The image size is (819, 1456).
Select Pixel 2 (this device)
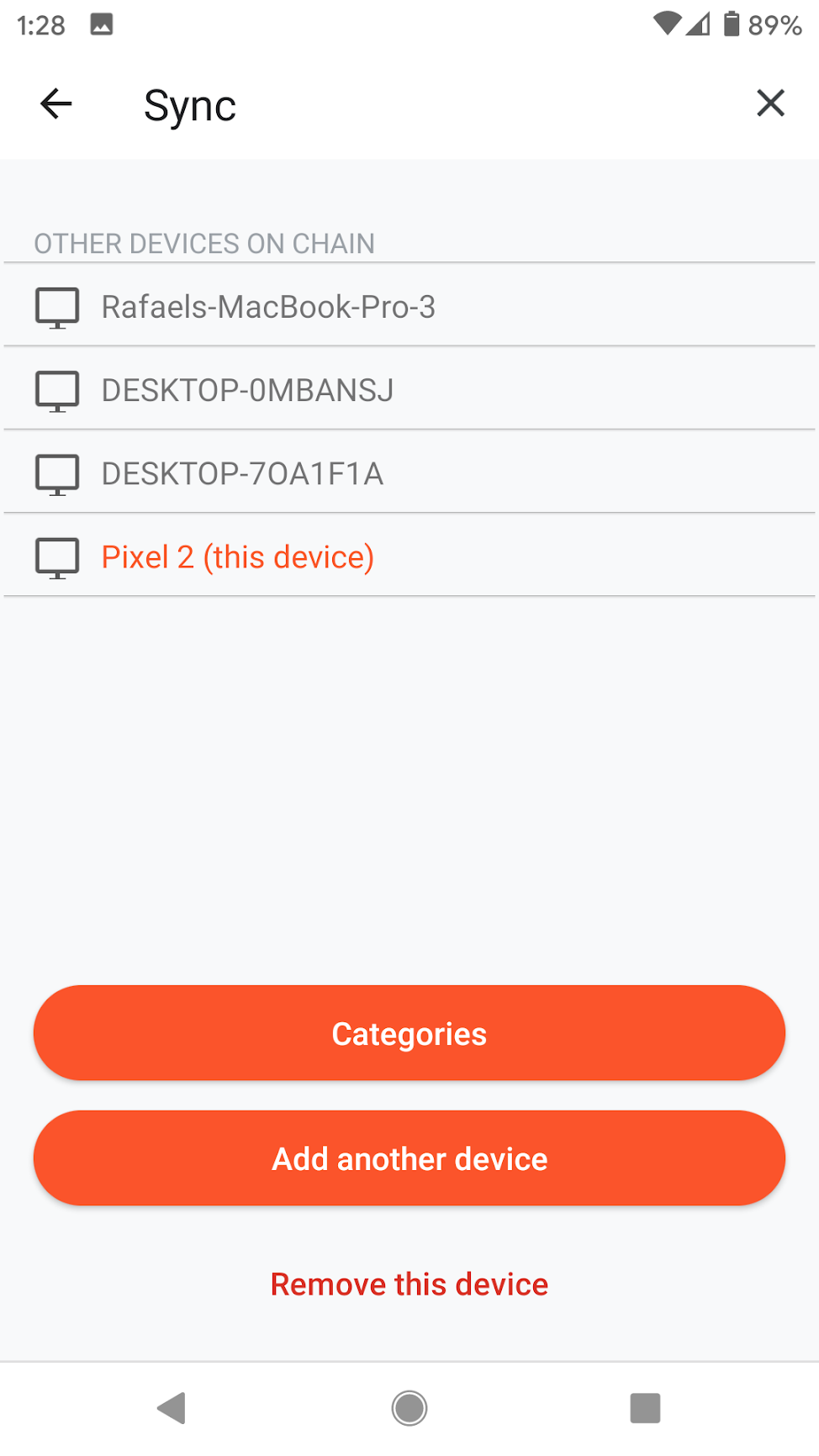coord(409,556)
